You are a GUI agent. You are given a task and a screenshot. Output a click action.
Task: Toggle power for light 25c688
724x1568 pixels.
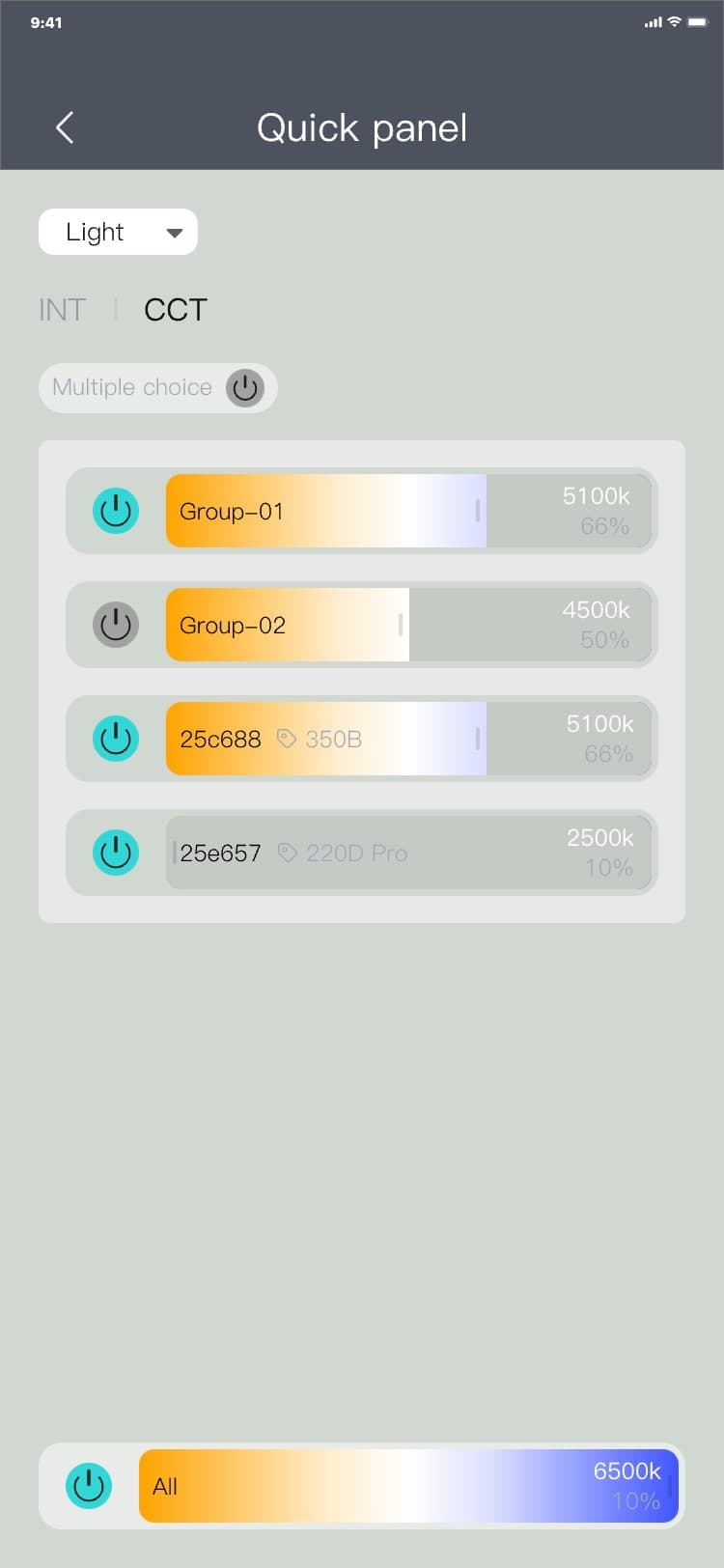pos(116,739)
